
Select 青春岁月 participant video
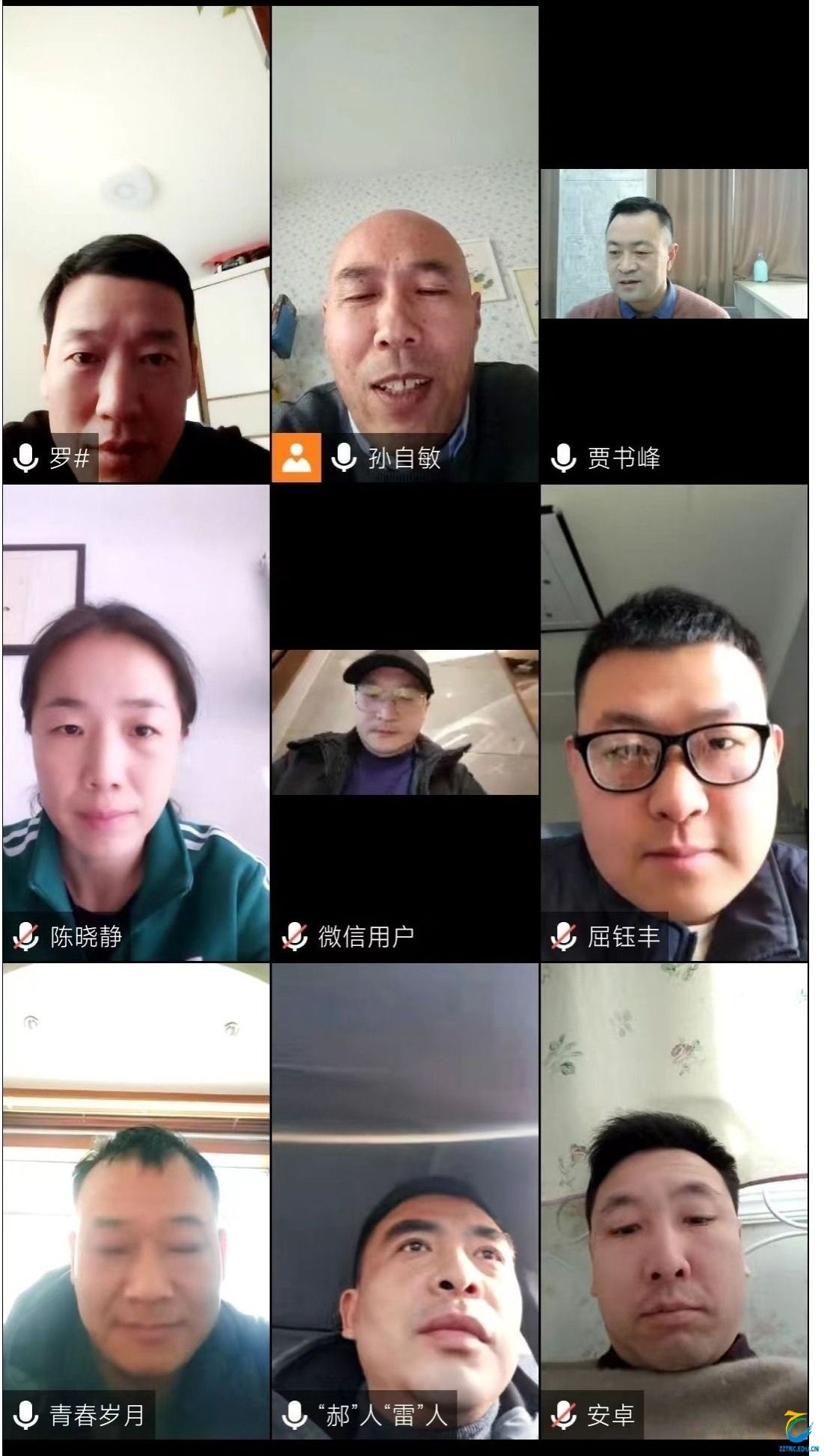(x=135, y=1201)
